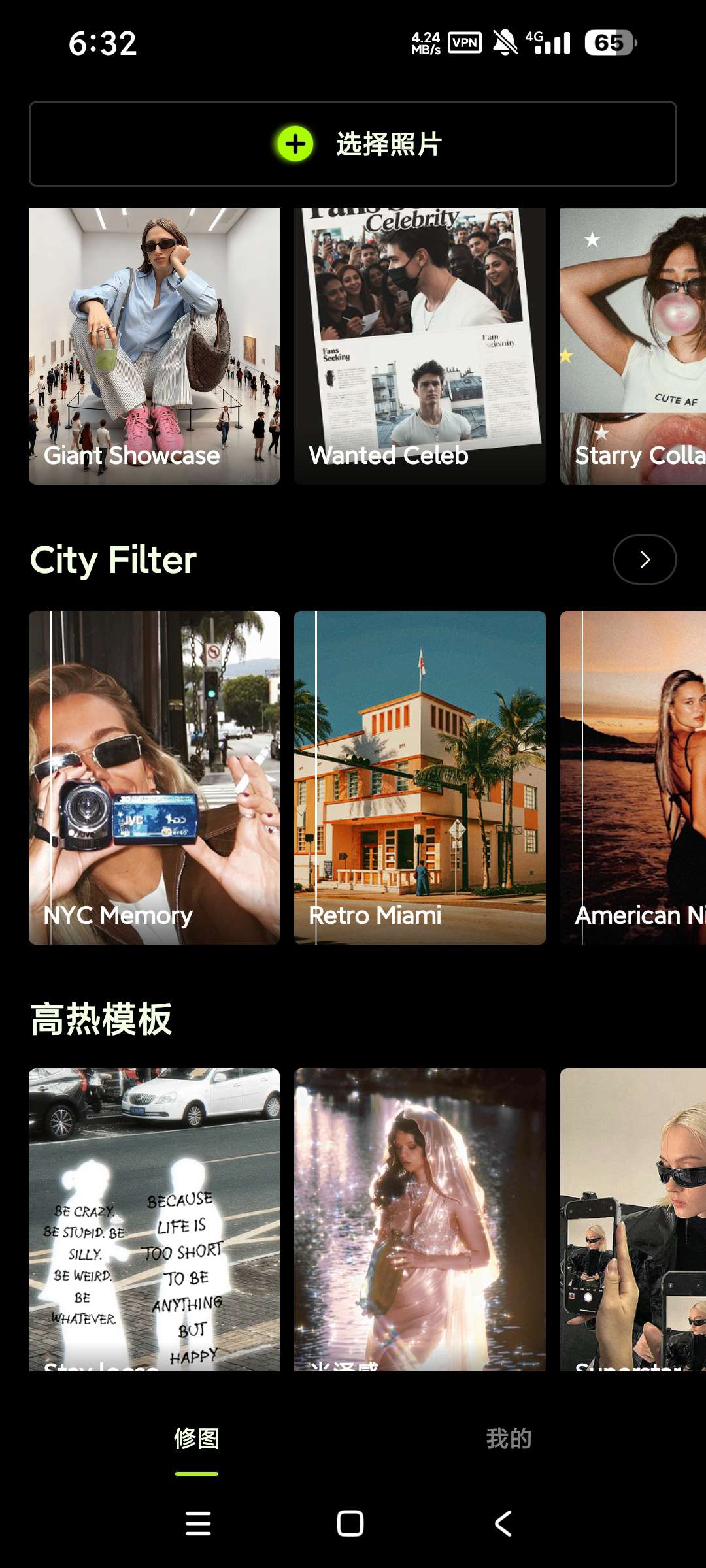The width and height of the screenshot is (706, 1568).
Task: Select the Wanted Celeb template
Action: (x=420, y=346)
